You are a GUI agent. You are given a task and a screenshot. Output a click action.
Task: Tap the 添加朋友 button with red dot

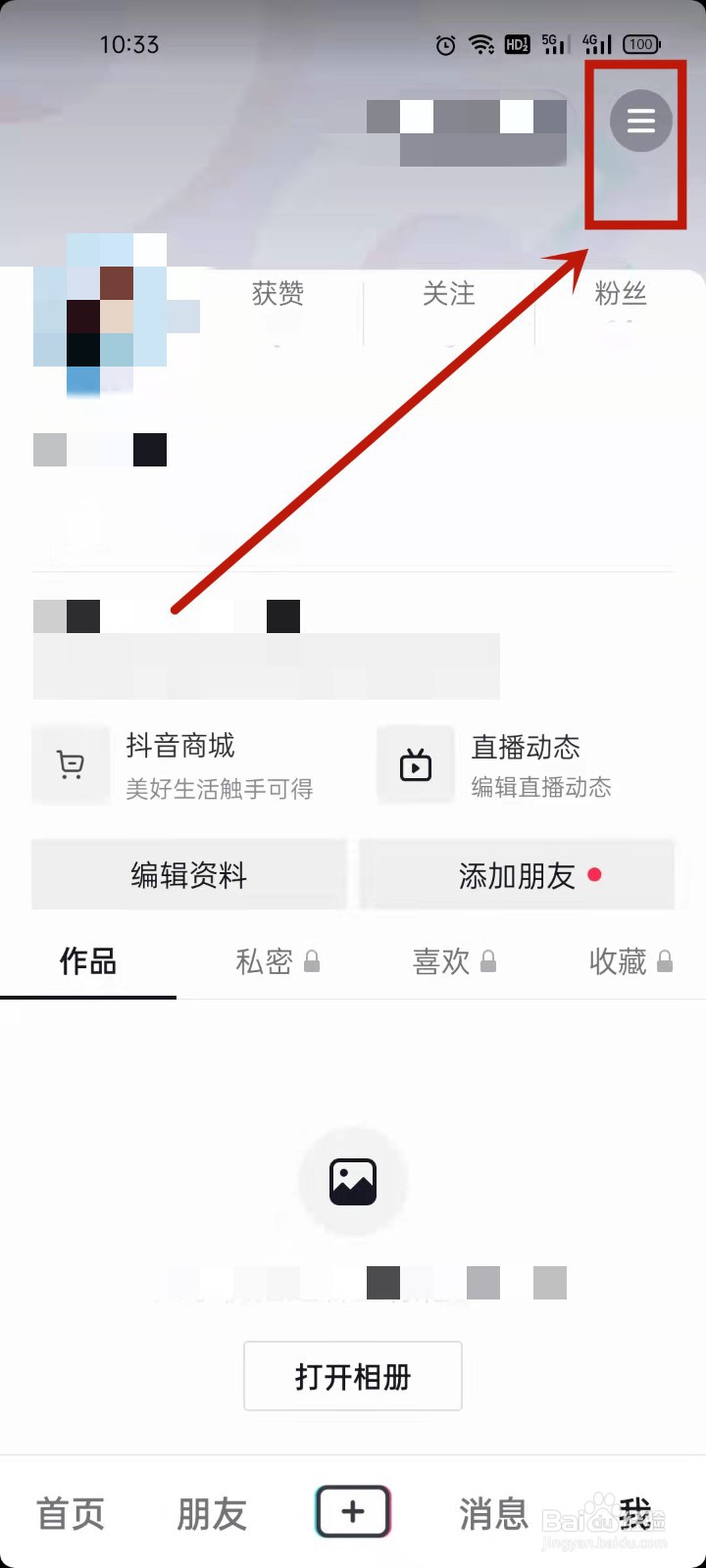pyautogui.click(x=517, y=875)
